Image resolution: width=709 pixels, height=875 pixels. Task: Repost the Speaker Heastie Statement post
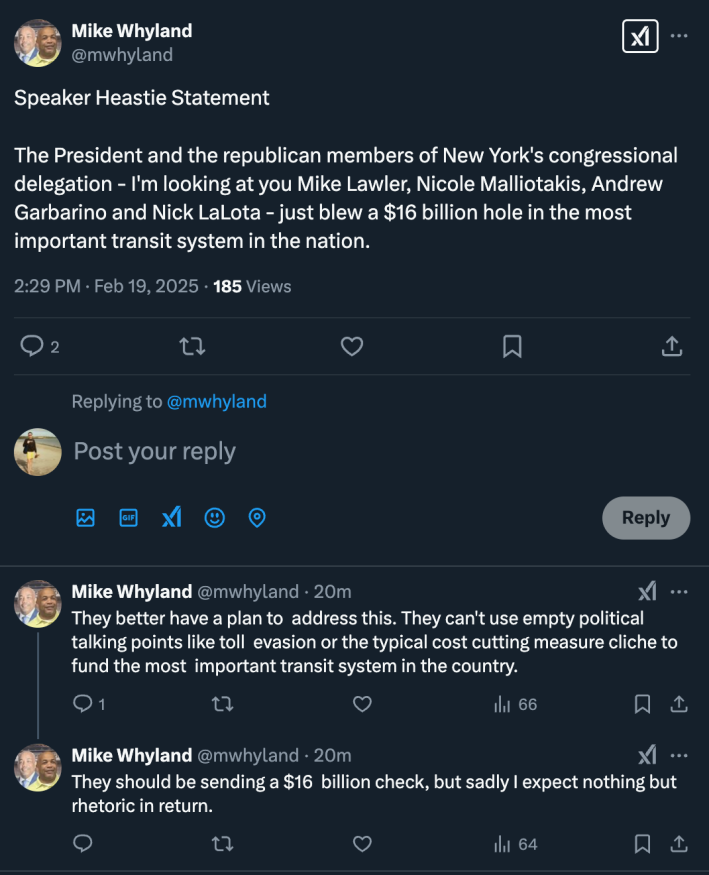(x=190, y=346)
